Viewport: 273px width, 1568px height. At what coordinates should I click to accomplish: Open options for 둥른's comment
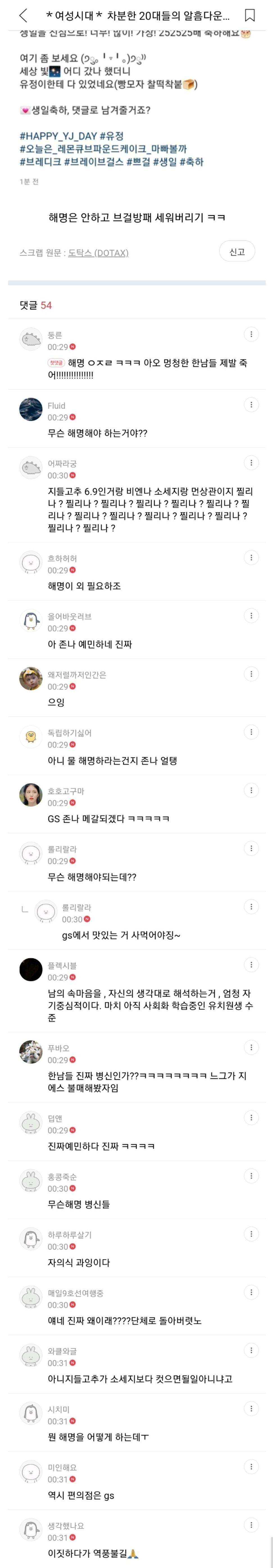[x=251, y=334]
